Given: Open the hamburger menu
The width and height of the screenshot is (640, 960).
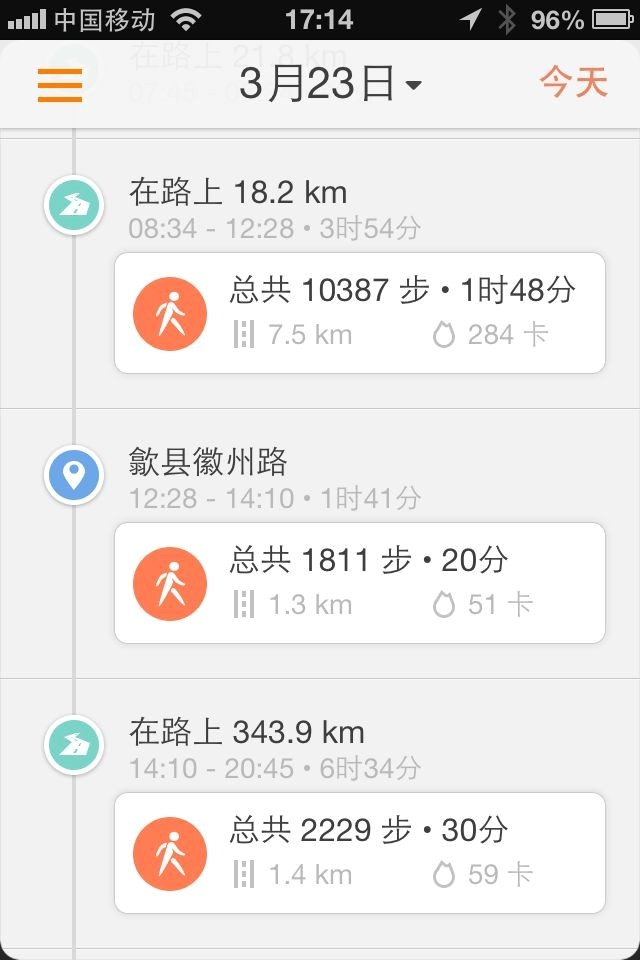Looking at the screenshot, I should tap(60, 85).
